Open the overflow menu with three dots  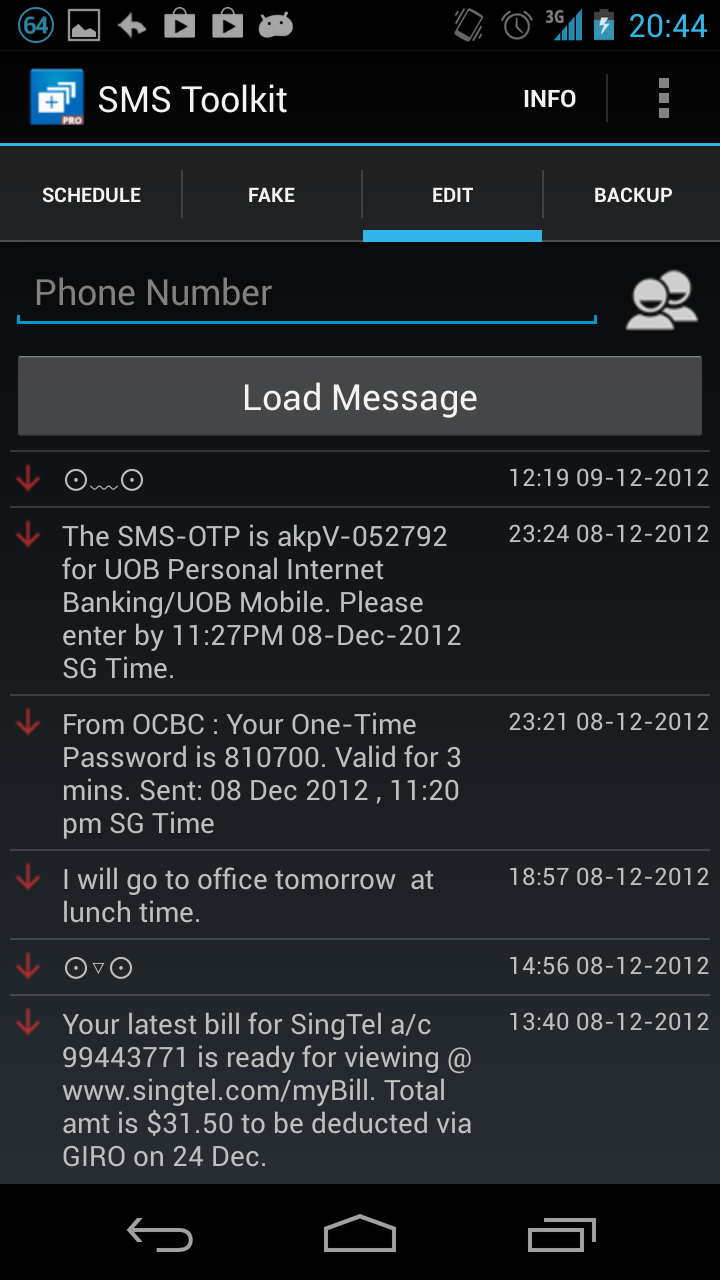pyautogui.click(x=663, y=97)
